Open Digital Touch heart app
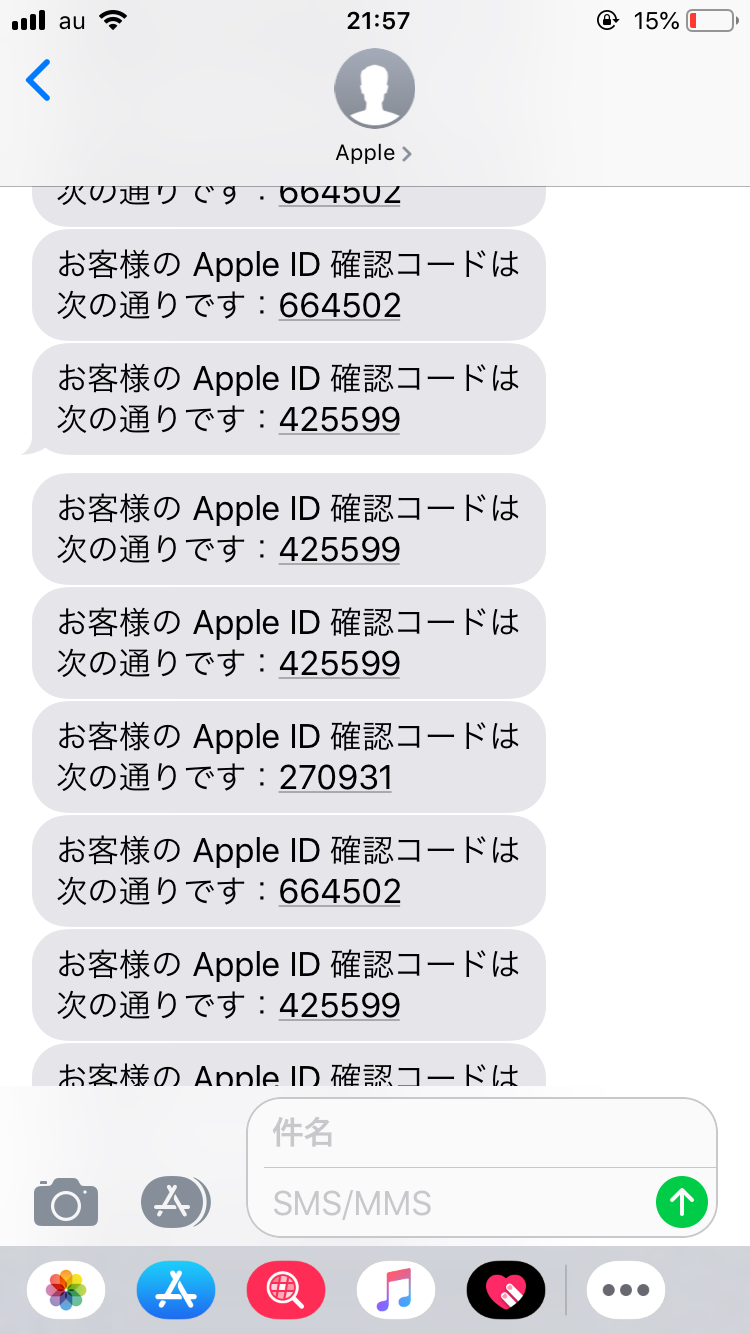The image size is (750, 1334). (x=506, y=1290)
